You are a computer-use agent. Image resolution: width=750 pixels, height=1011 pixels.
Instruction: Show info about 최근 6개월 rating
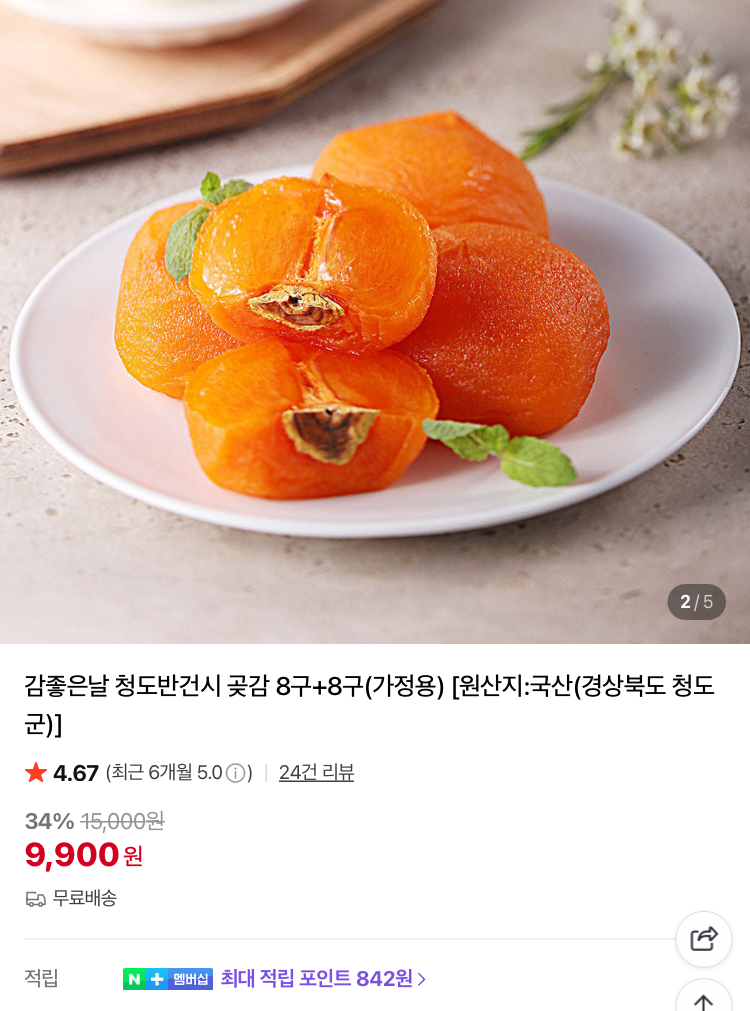pos(236,773)
